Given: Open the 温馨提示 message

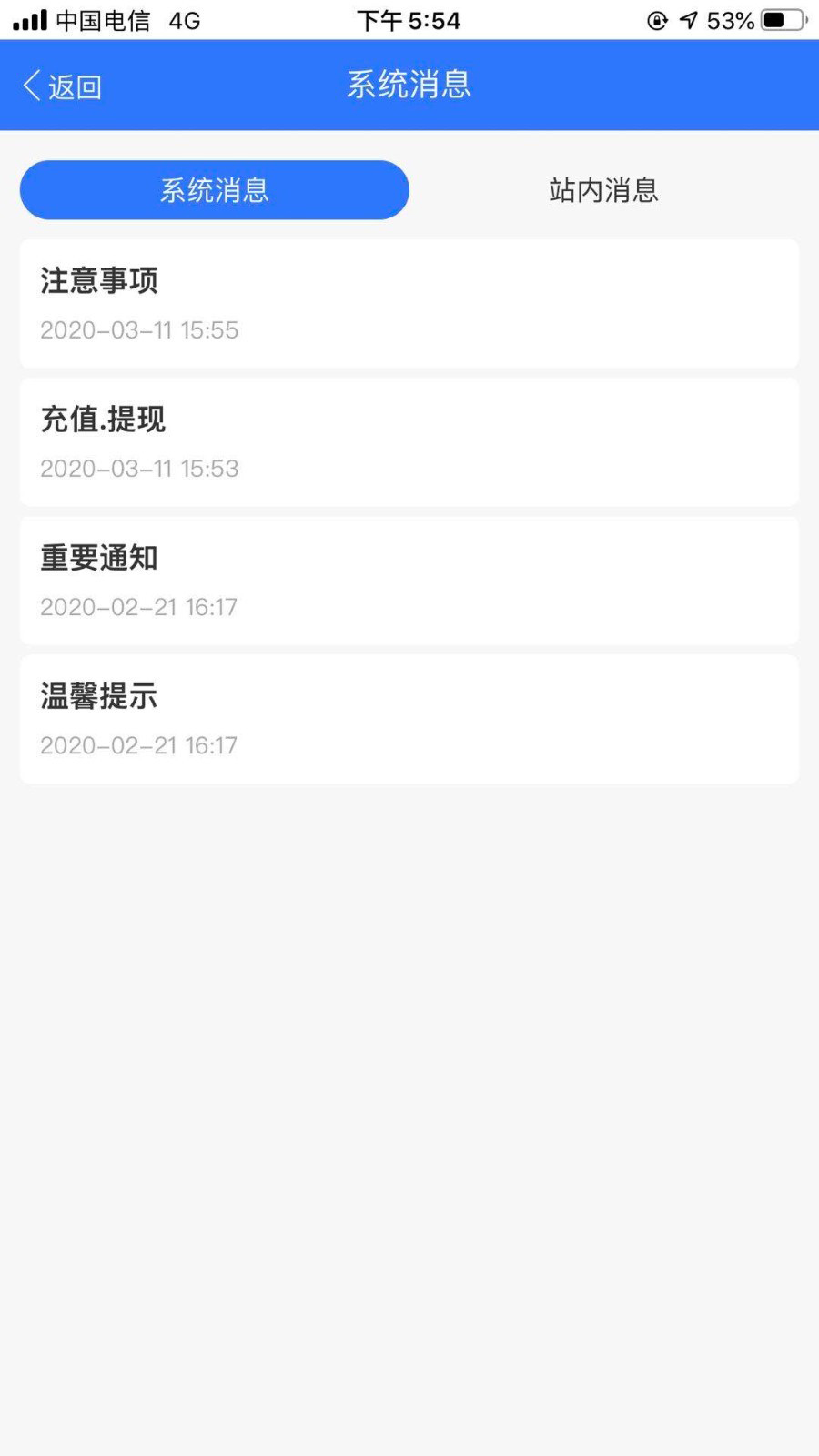Looking at the screenshot, I should pyautogui.click(x=409, y=719).
